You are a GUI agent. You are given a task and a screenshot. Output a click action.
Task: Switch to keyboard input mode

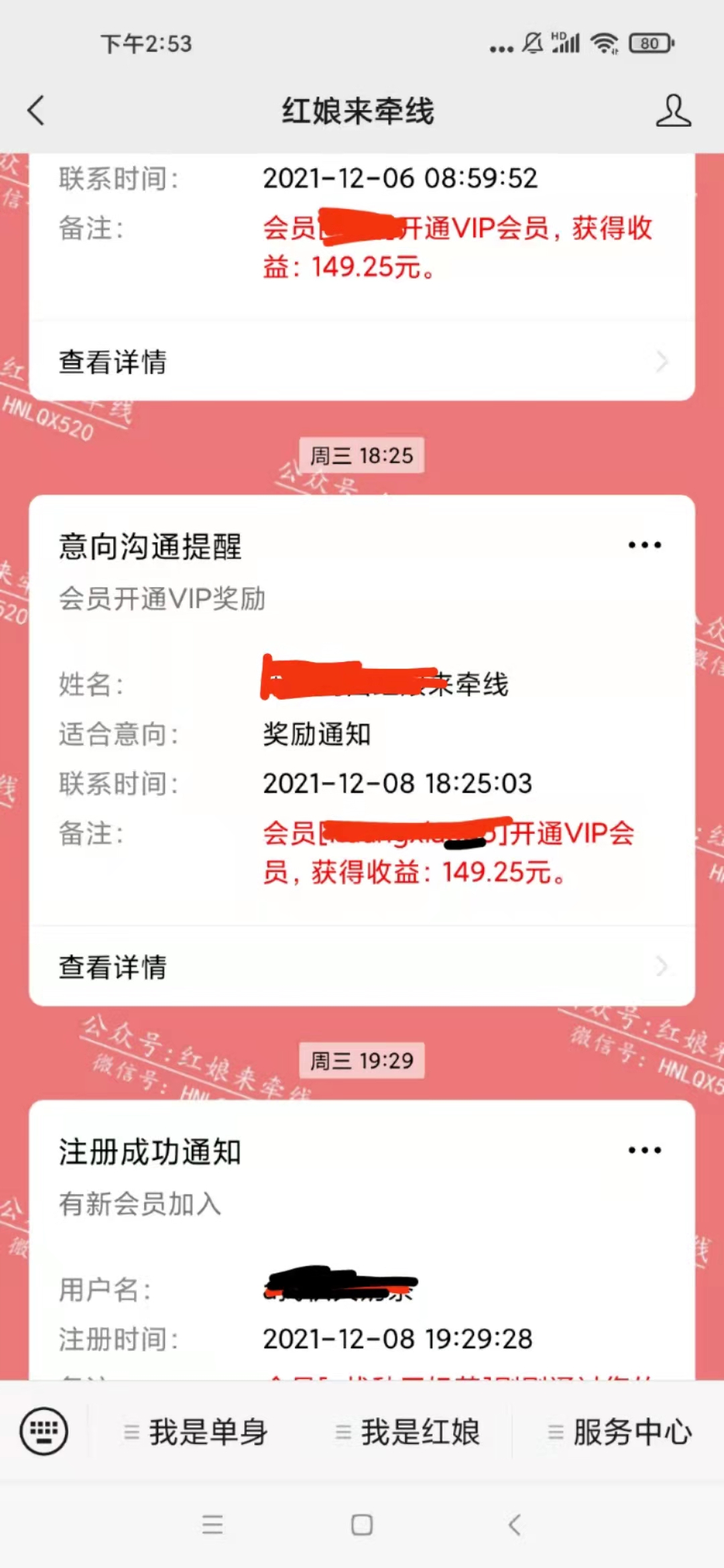pos(44,1432)
